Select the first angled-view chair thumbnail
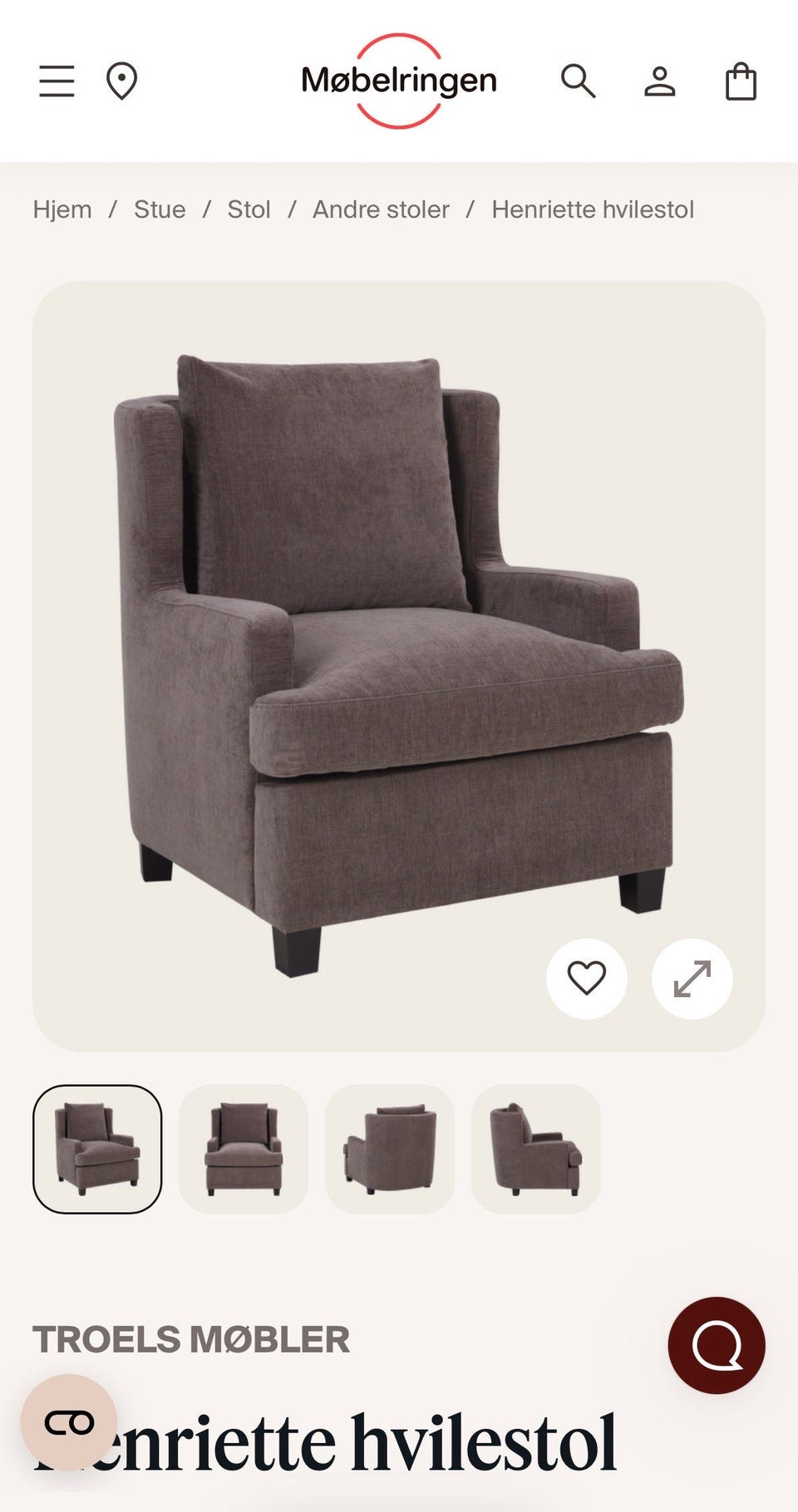 click(97, 1149)
